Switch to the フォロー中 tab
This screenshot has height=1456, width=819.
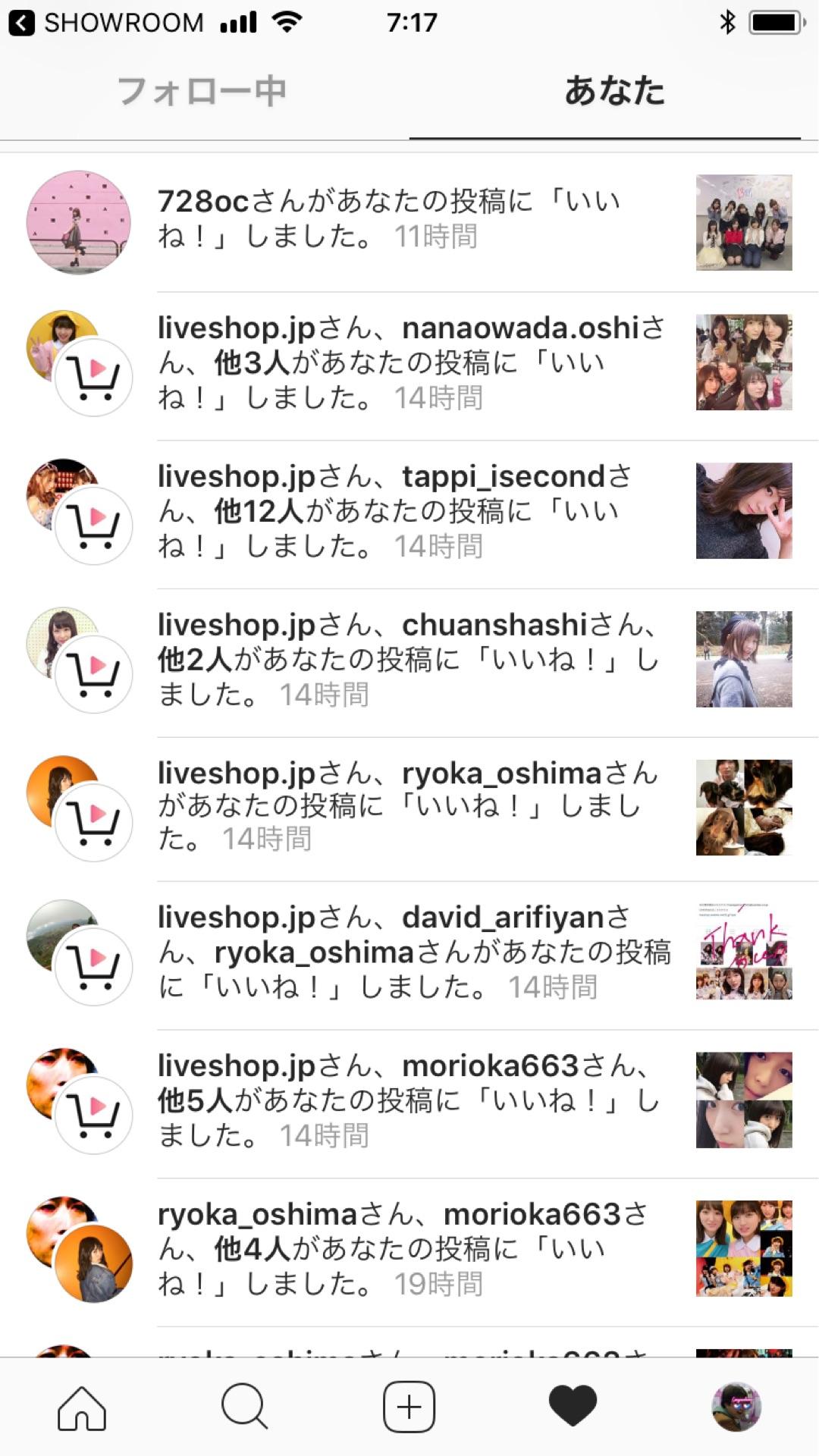pos(202,92)
